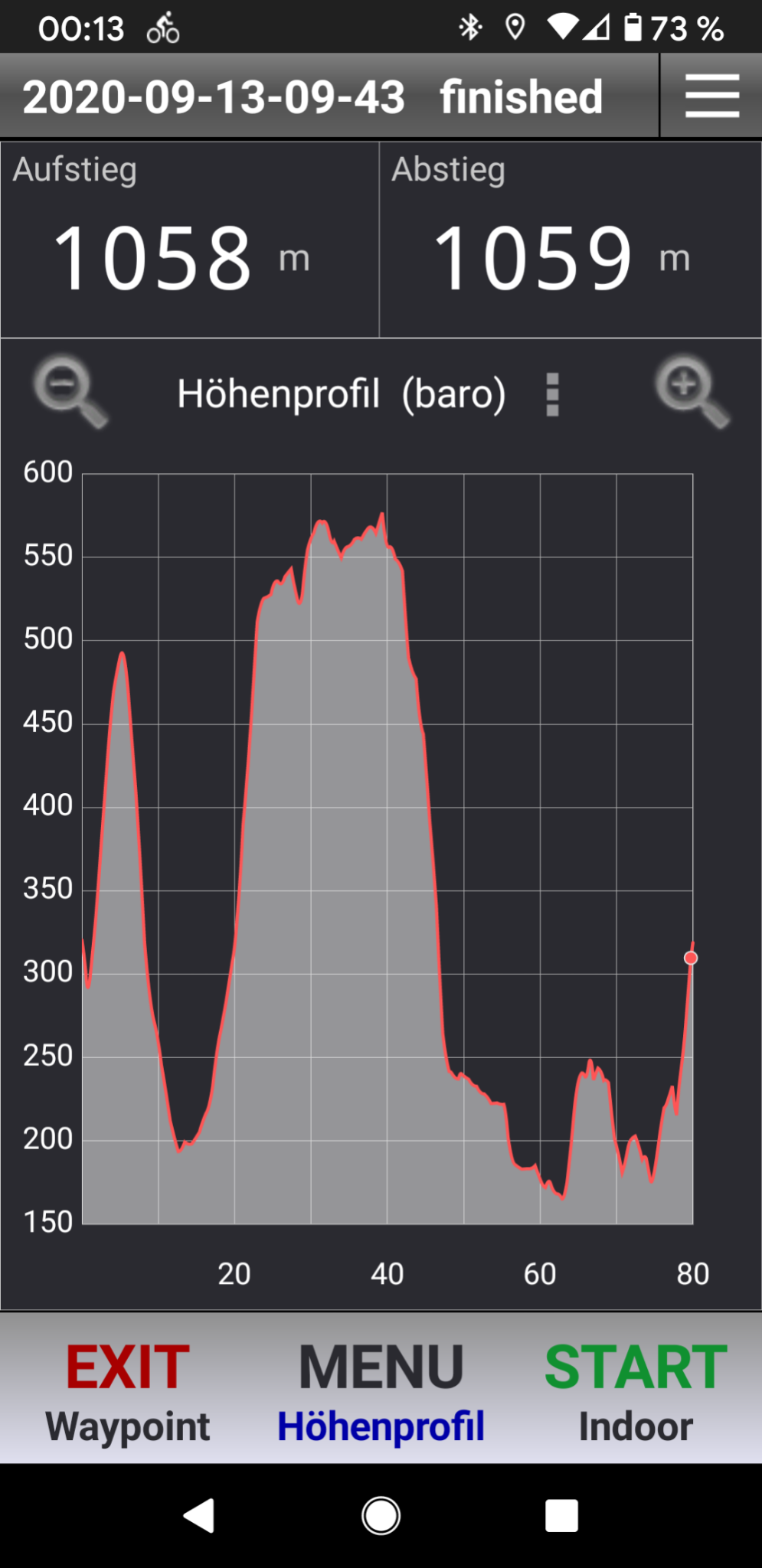Zoom out the elevation chart
The height and width of the screenshot is (1568, 762).
(x=70, y=391)
